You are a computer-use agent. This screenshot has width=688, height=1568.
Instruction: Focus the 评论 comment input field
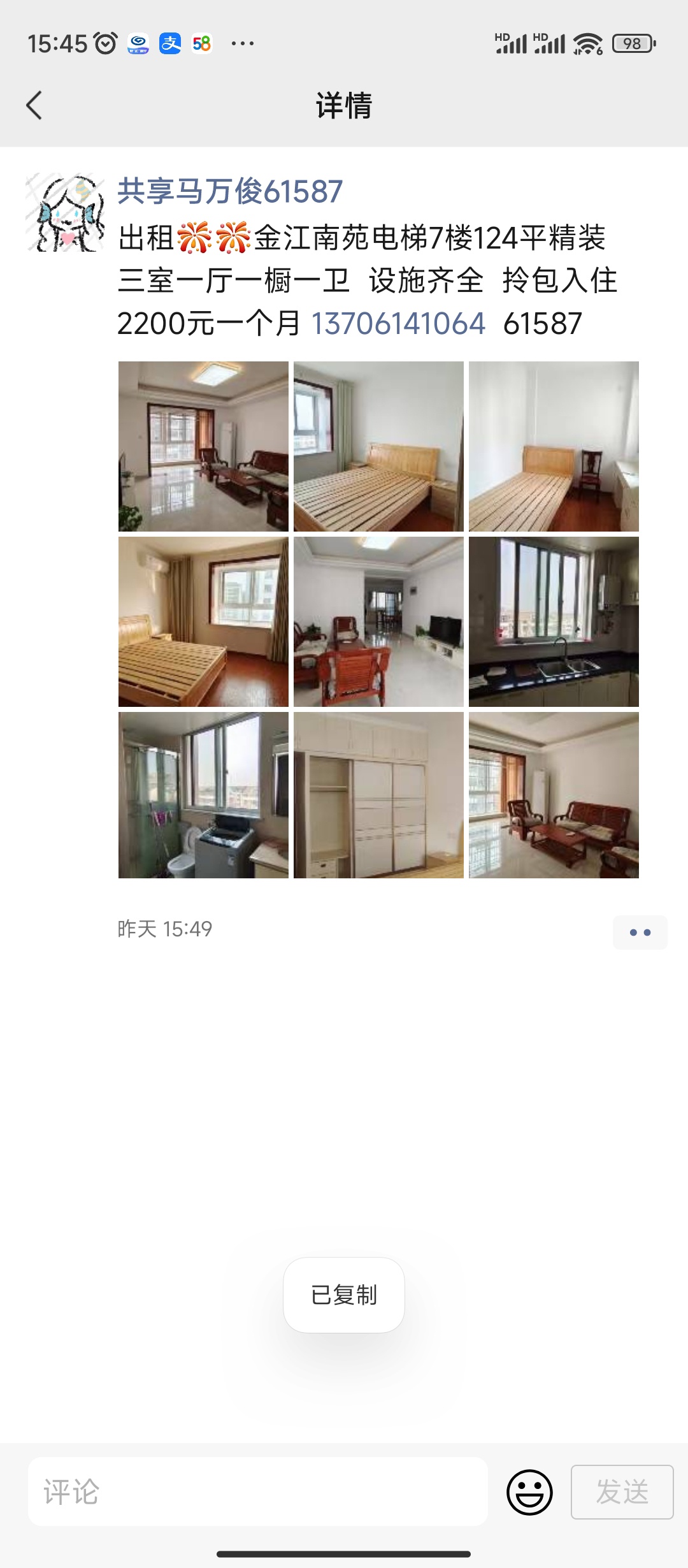point(258,1492)
